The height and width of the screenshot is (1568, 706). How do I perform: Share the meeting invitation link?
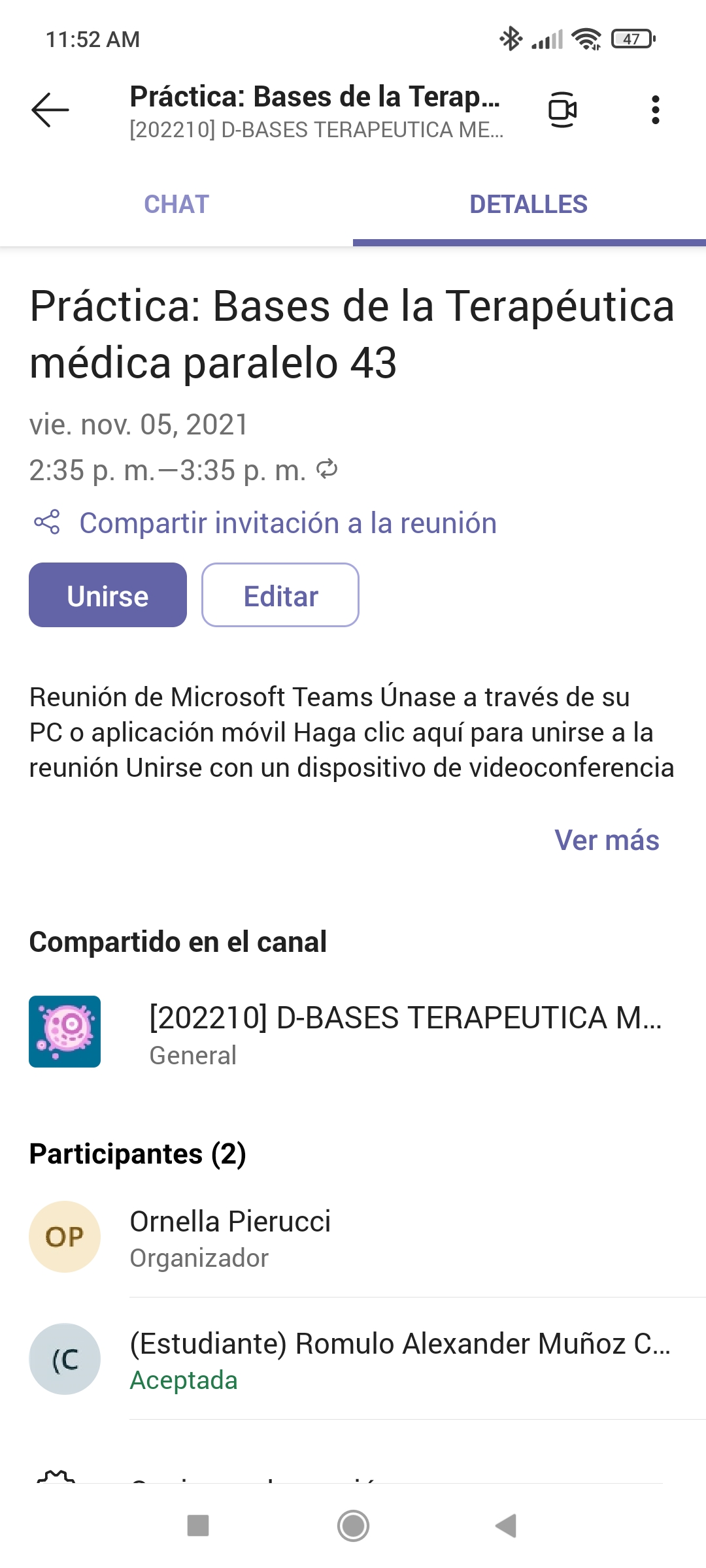[x=288, y=523]
